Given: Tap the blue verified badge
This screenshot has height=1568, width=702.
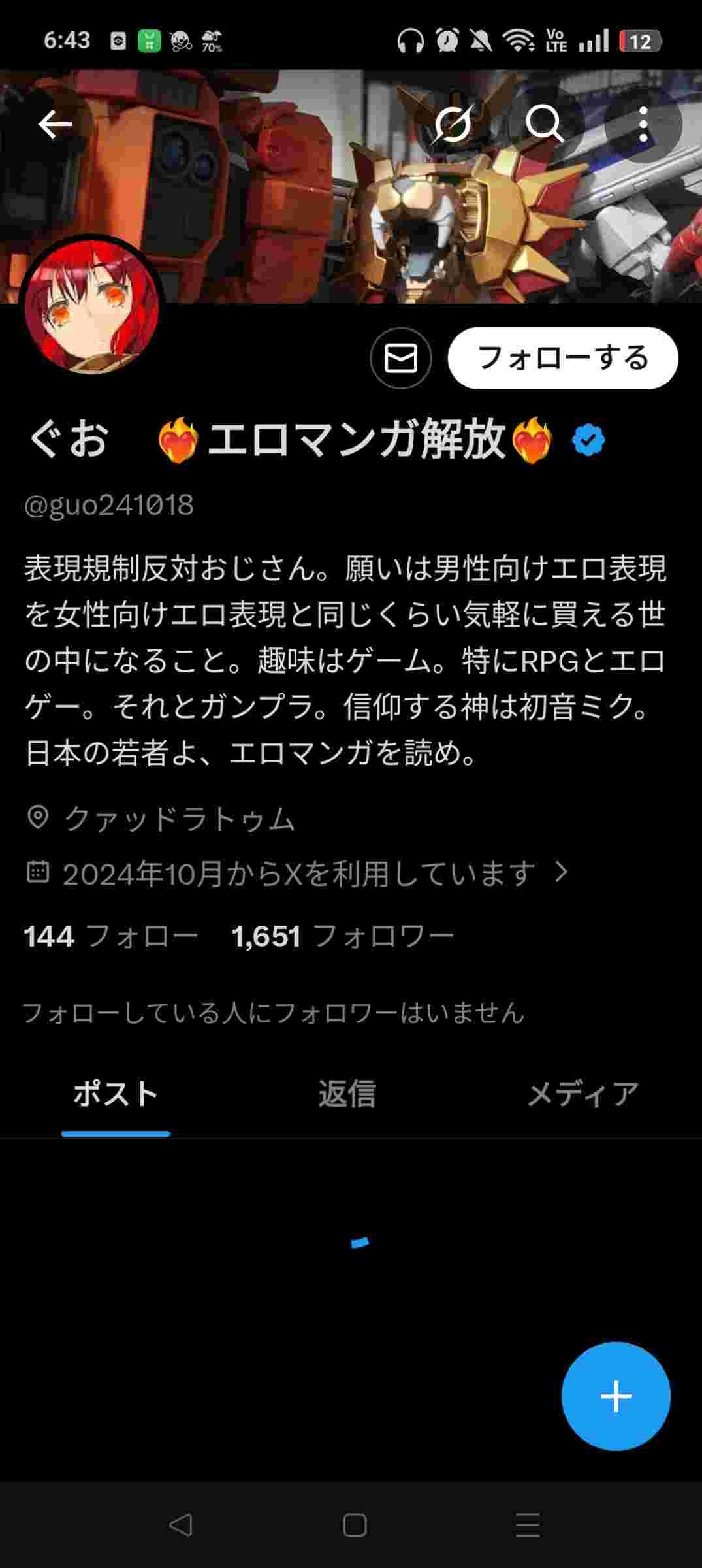Looking at the screenshot, I should pos(588,440).
